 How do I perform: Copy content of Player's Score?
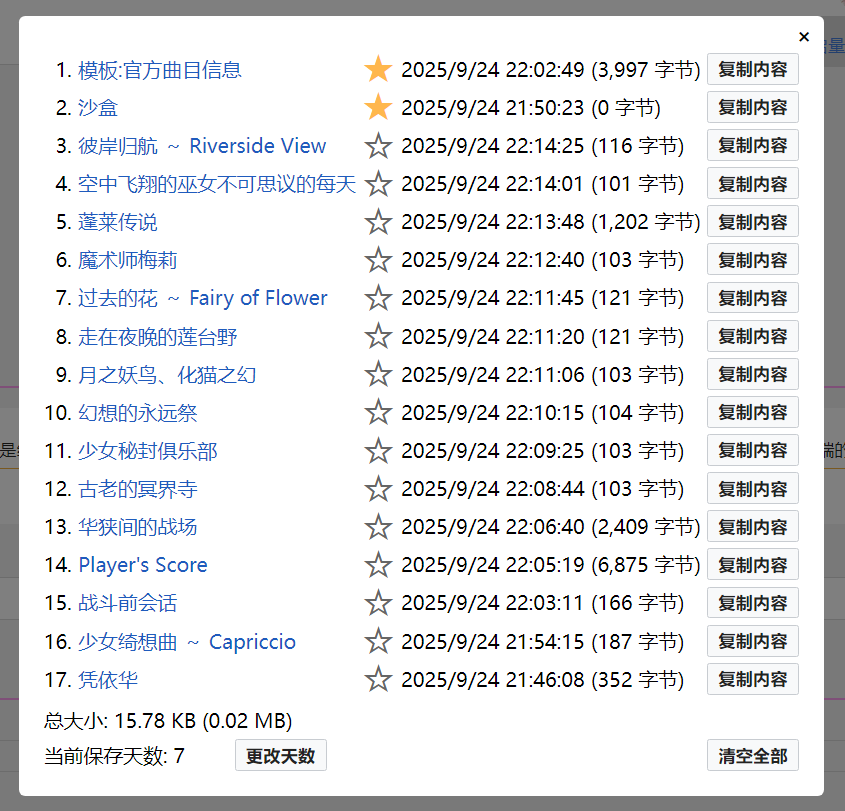tap(752, 564)
